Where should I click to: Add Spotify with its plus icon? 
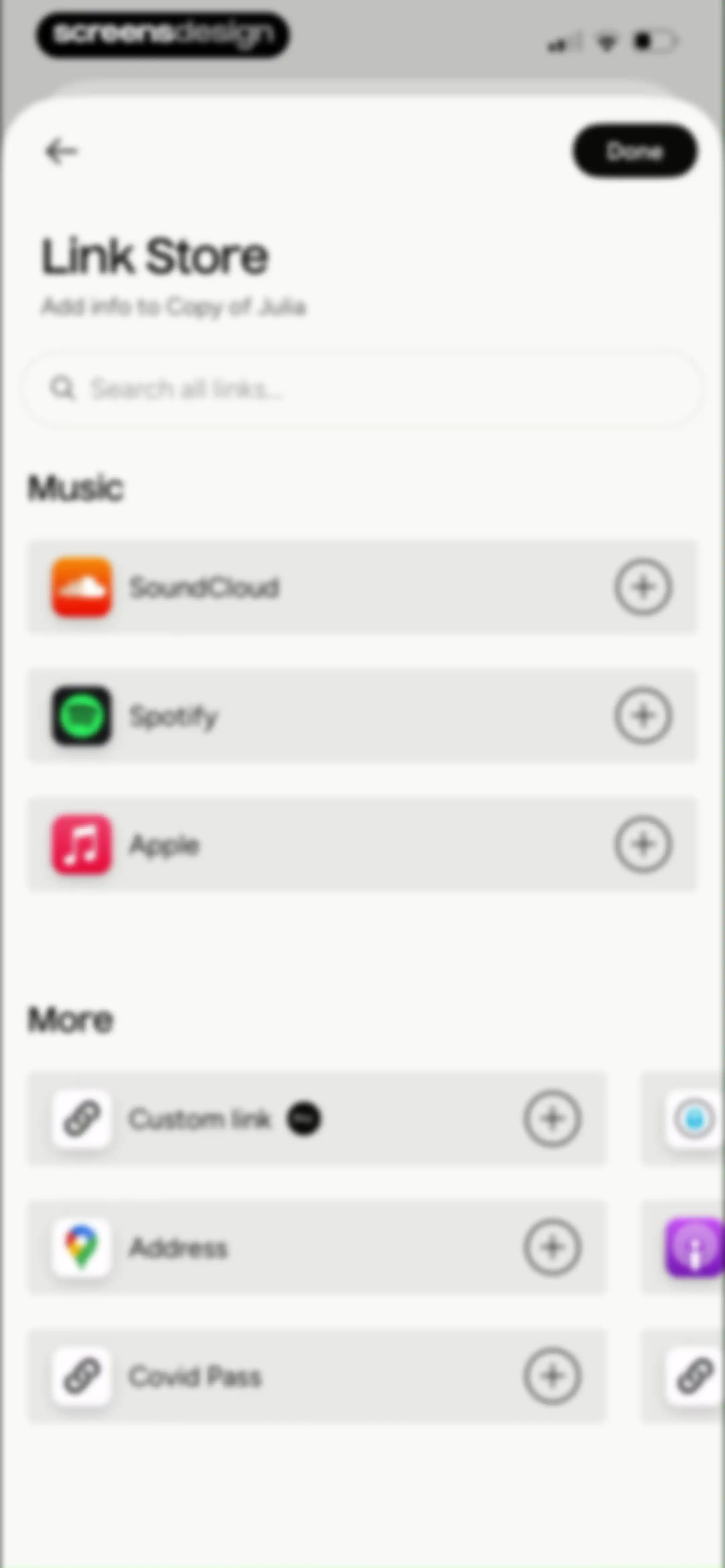click(643, 716)
